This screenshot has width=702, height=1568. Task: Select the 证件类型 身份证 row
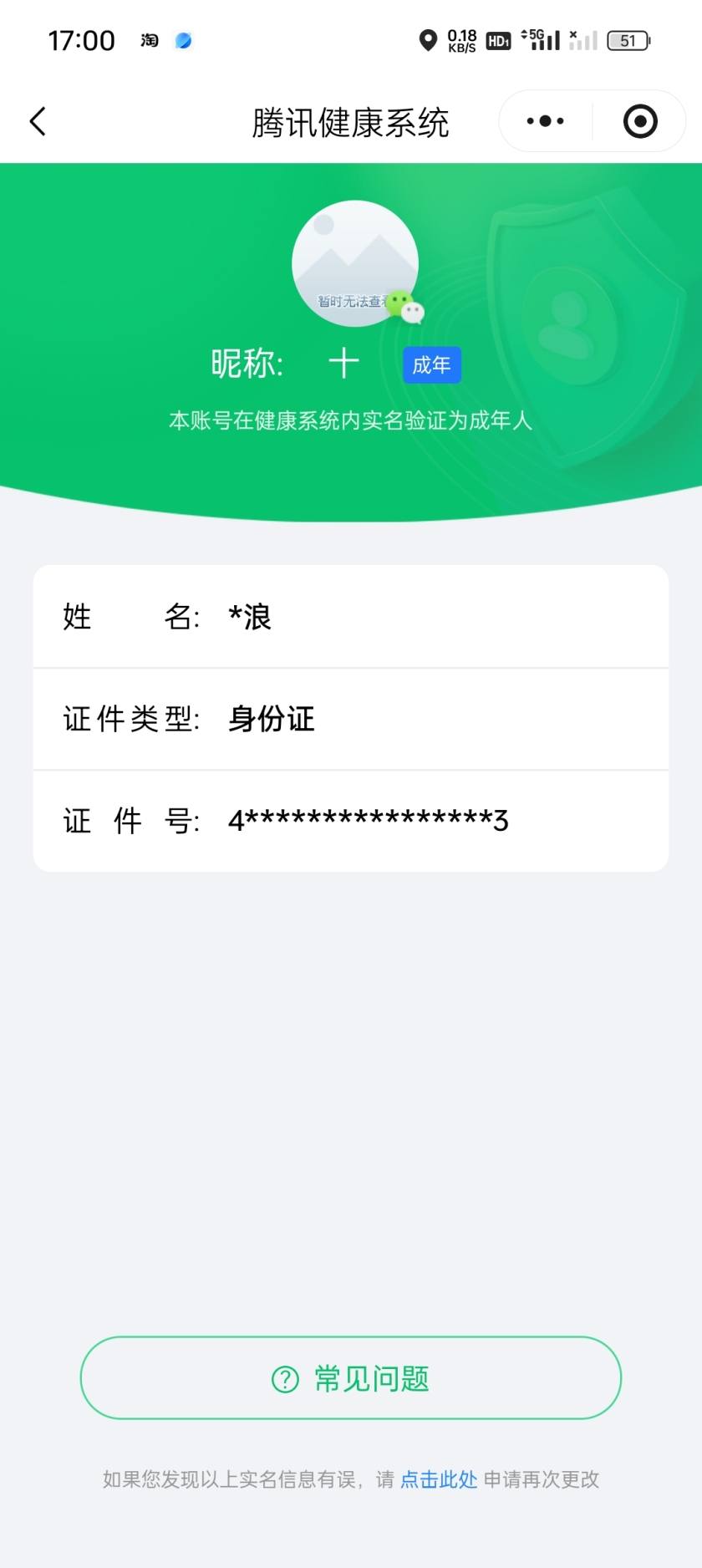pyautogui.click(x=267, y=718)
